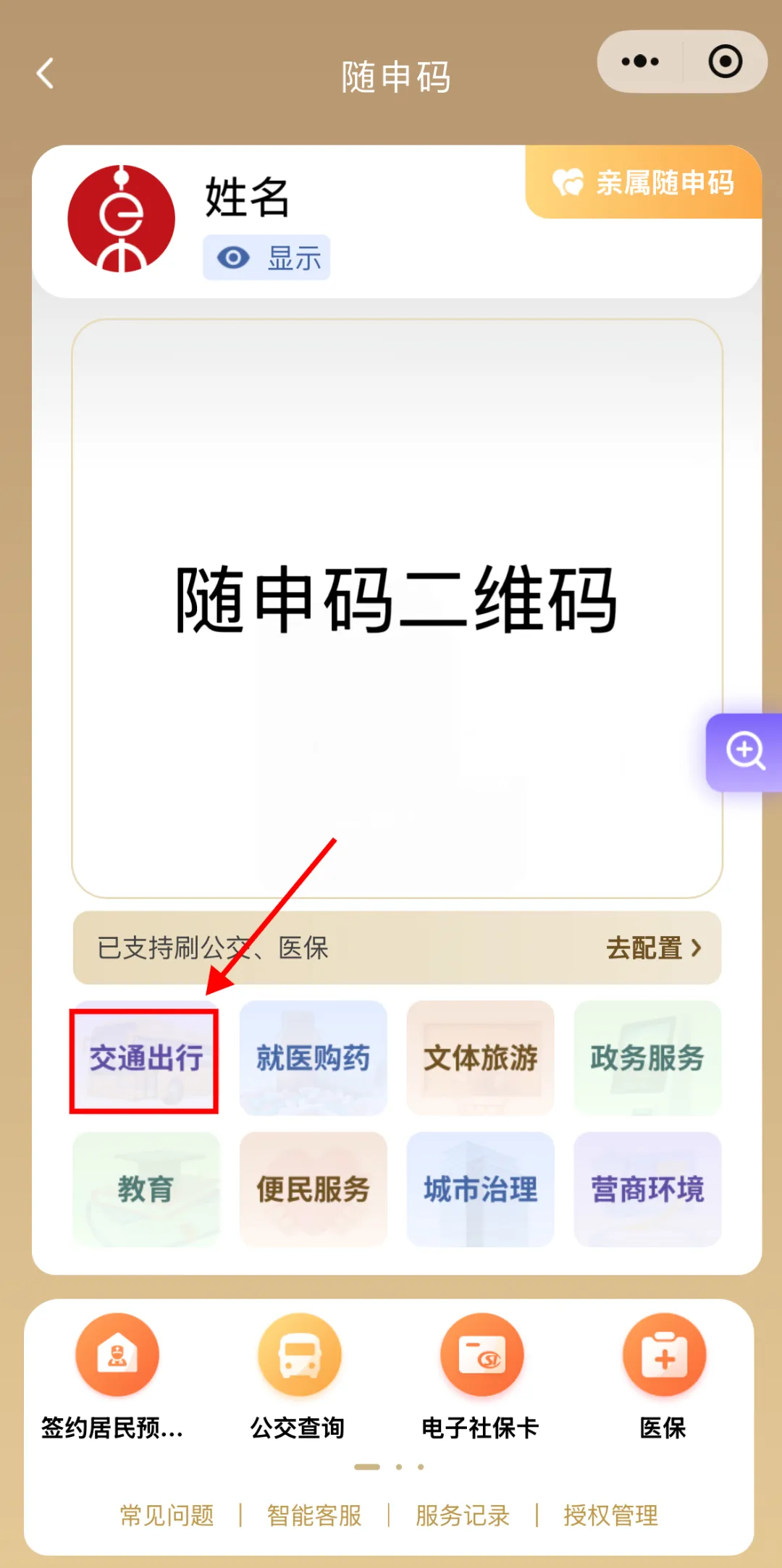The height and width of the screenshot is (1568, 782).
Task: Open the 智能客服 link
Action: click(314, 1515)
